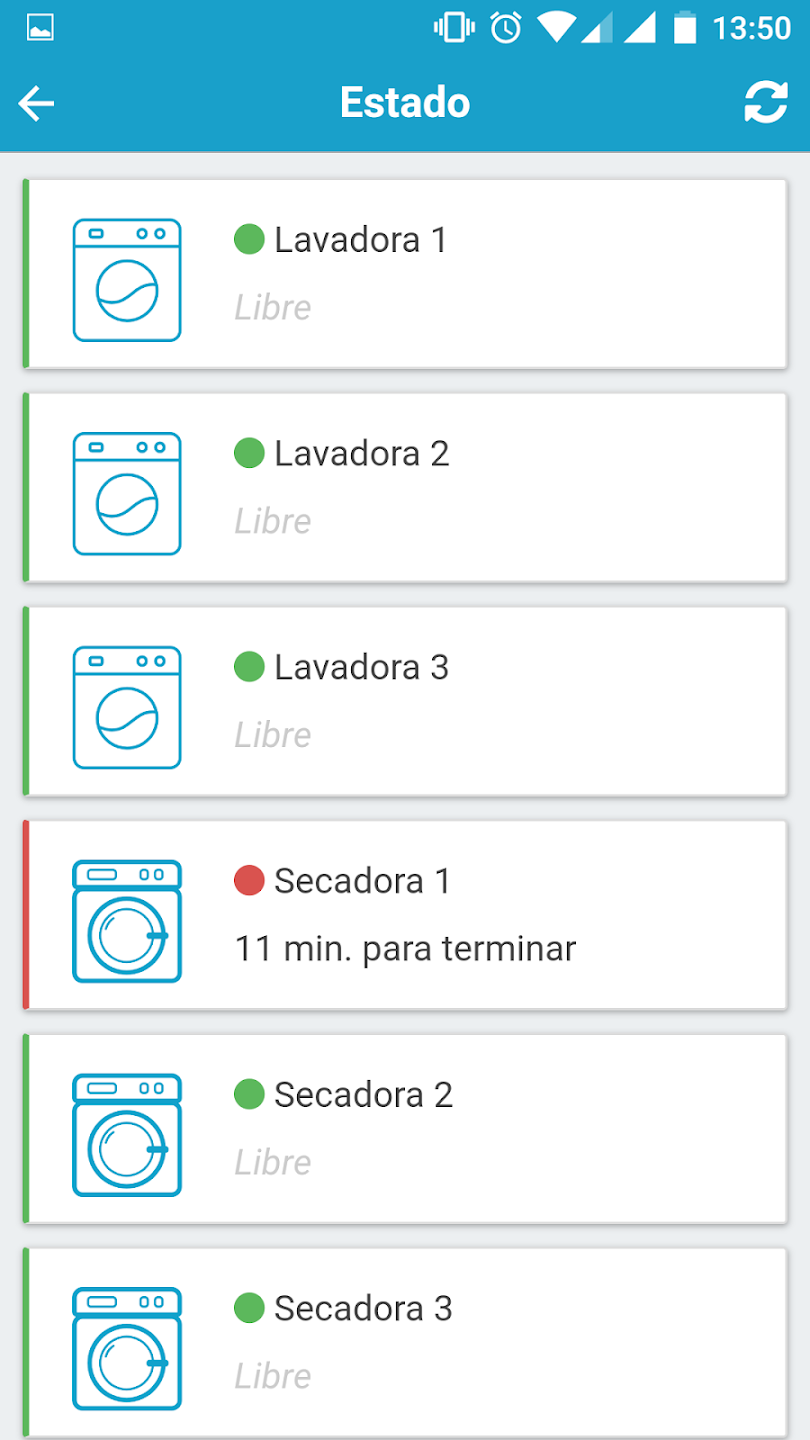
Task: Open Secadora 1 with 11 min. remaining
Action: click(405, 915)
